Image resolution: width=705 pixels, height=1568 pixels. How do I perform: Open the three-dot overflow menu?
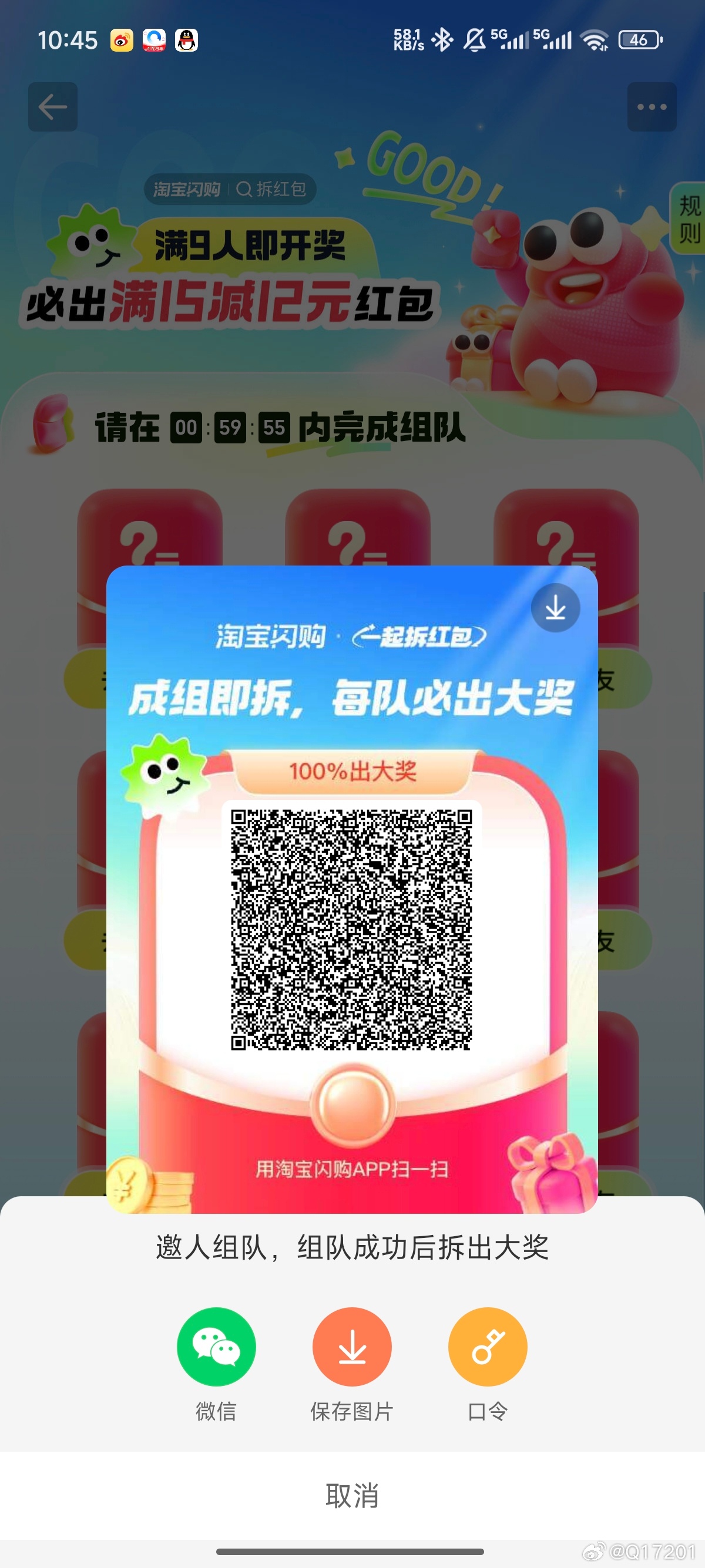coord(652,107)
